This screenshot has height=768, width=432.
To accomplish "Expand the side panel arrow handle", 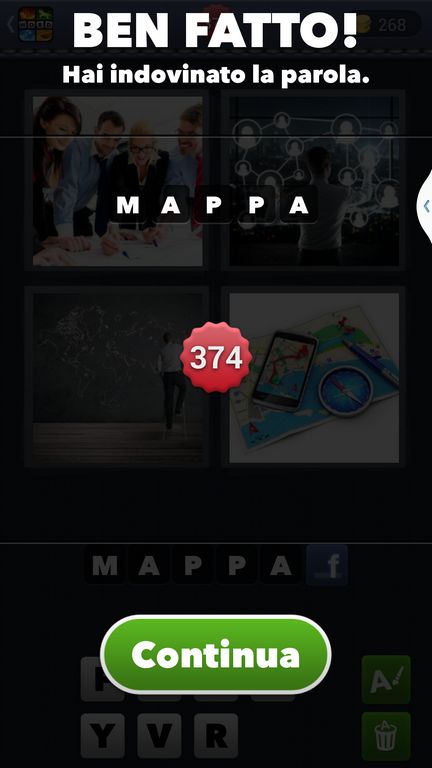I will (x=425, y=206).
